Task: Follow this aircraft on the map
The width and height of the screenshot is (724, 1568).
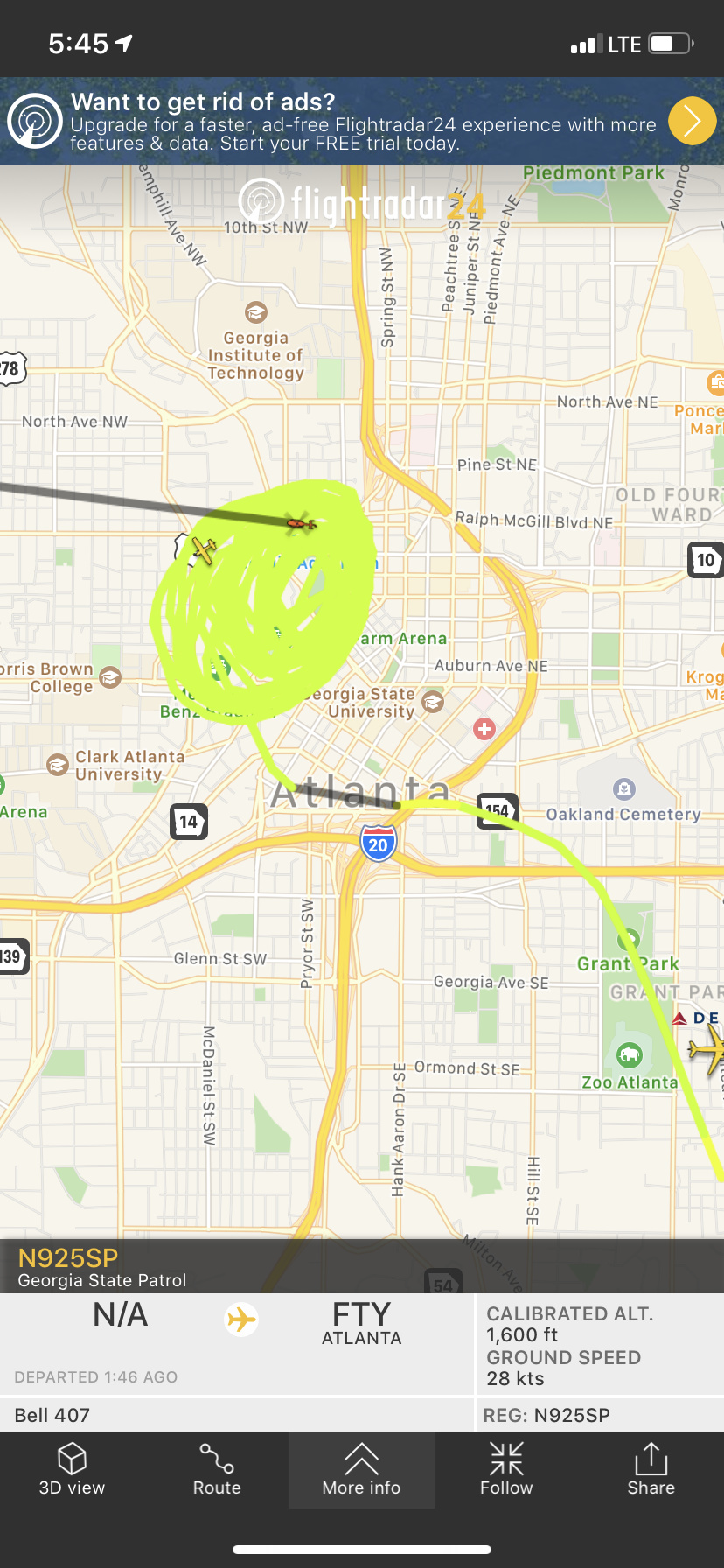Action: [x=506, y=1469]
